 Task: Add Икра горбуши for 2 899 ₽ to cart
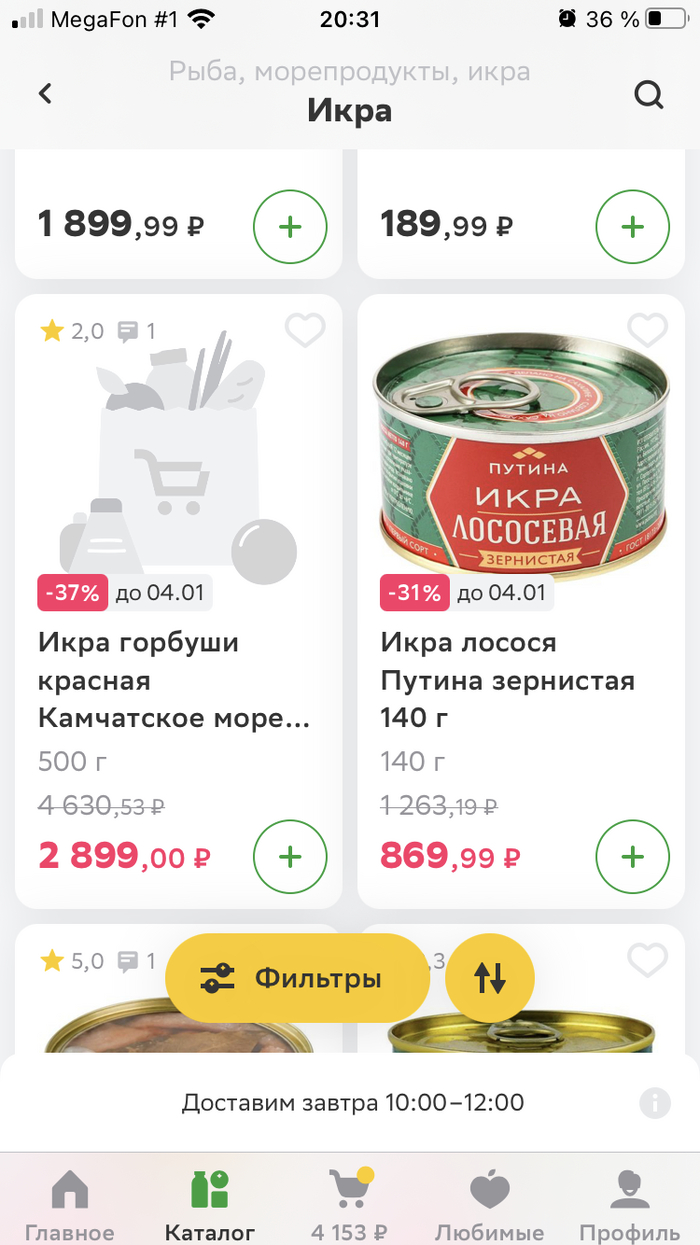click(x=290, y=857)
